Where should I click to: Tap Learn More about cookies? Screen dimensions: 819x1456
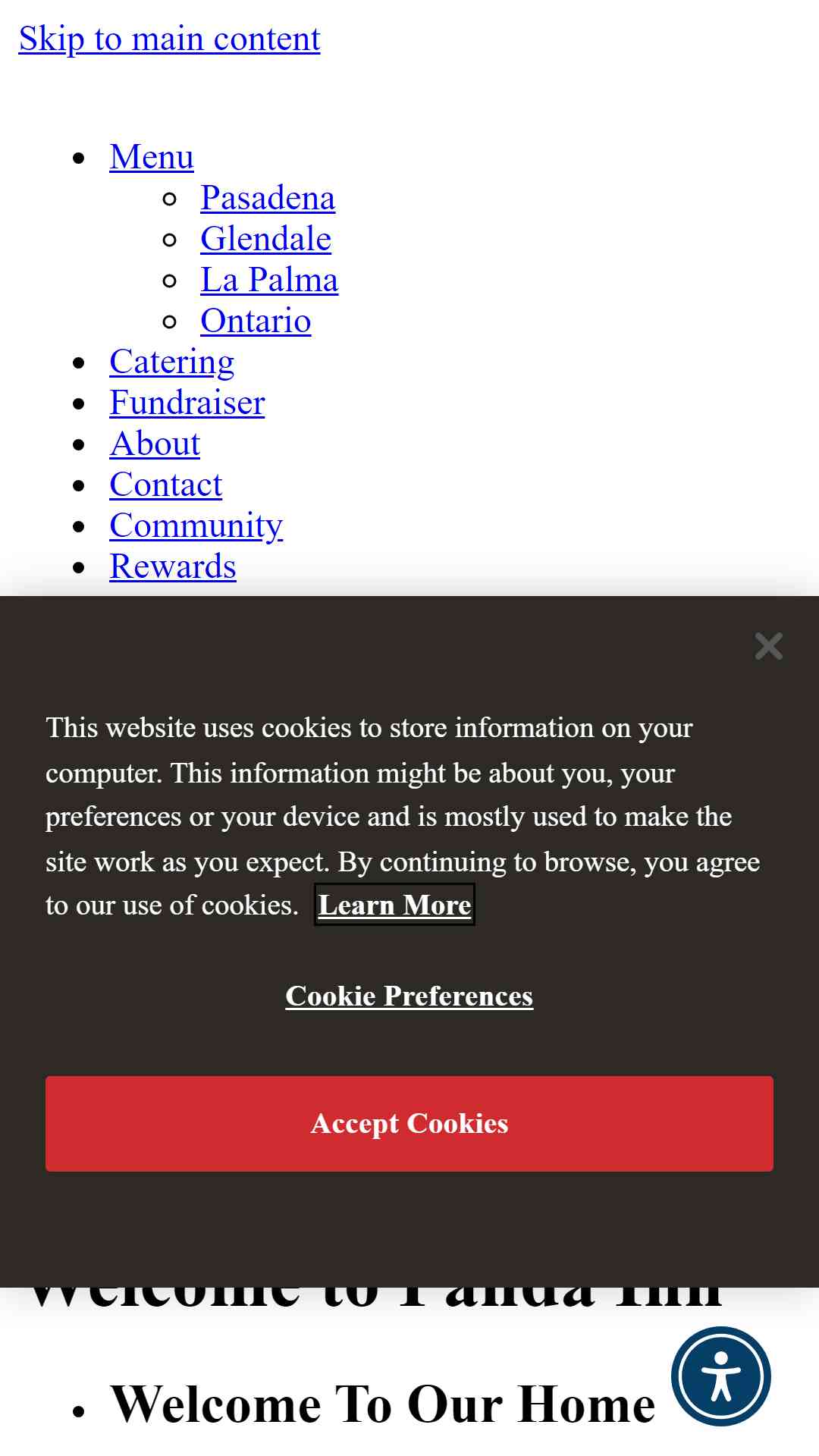pyautogui.click(x=394, y=905)
